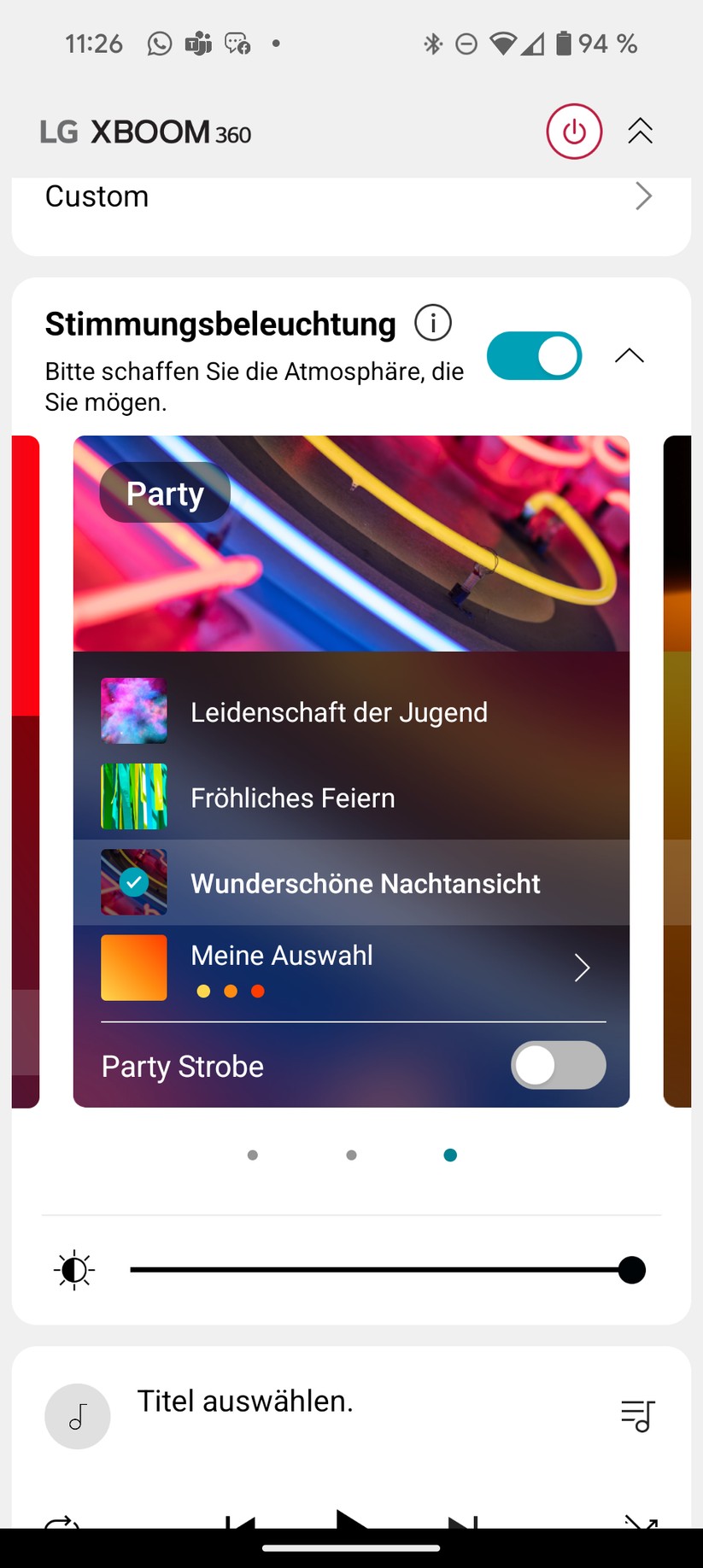Screen dimensions: 703x1568
Task: Tap the shuffle playback icon
Action: pos(640,1524)
